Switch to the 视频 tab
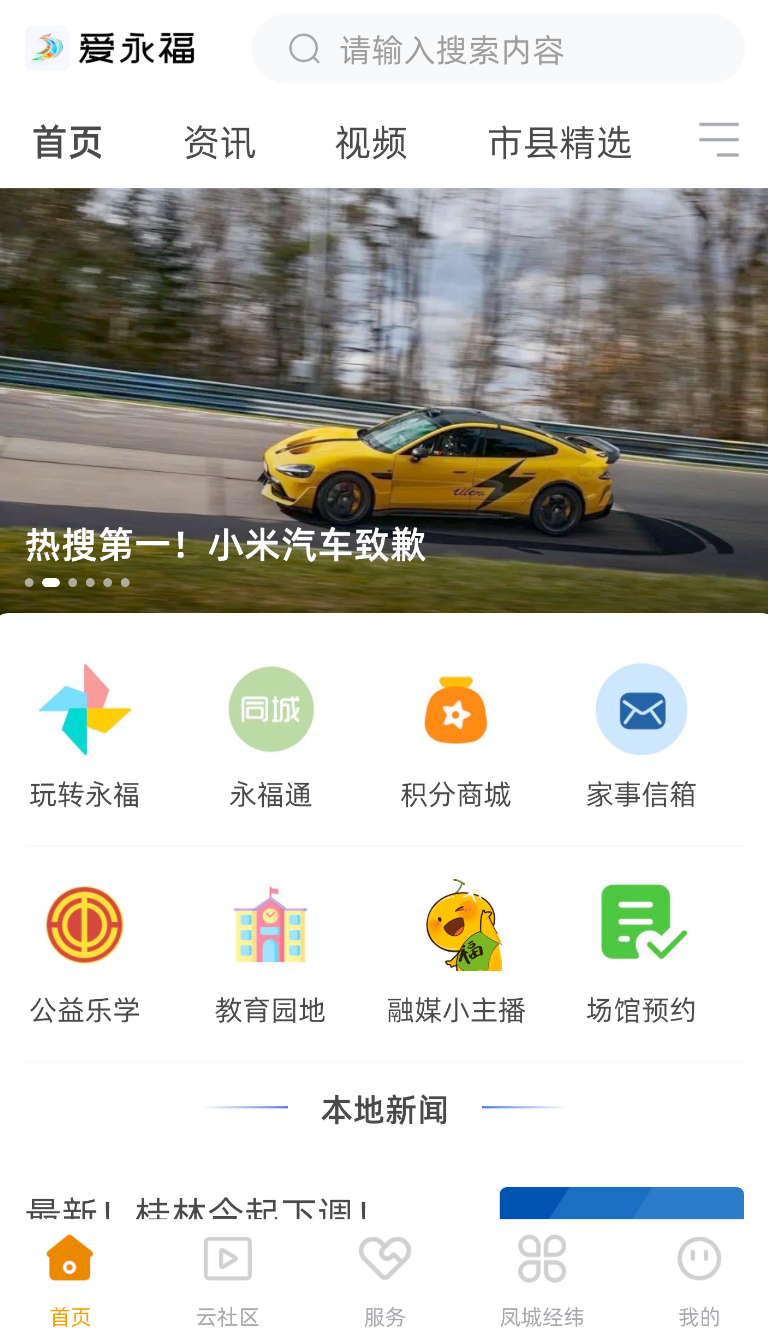 371,143
